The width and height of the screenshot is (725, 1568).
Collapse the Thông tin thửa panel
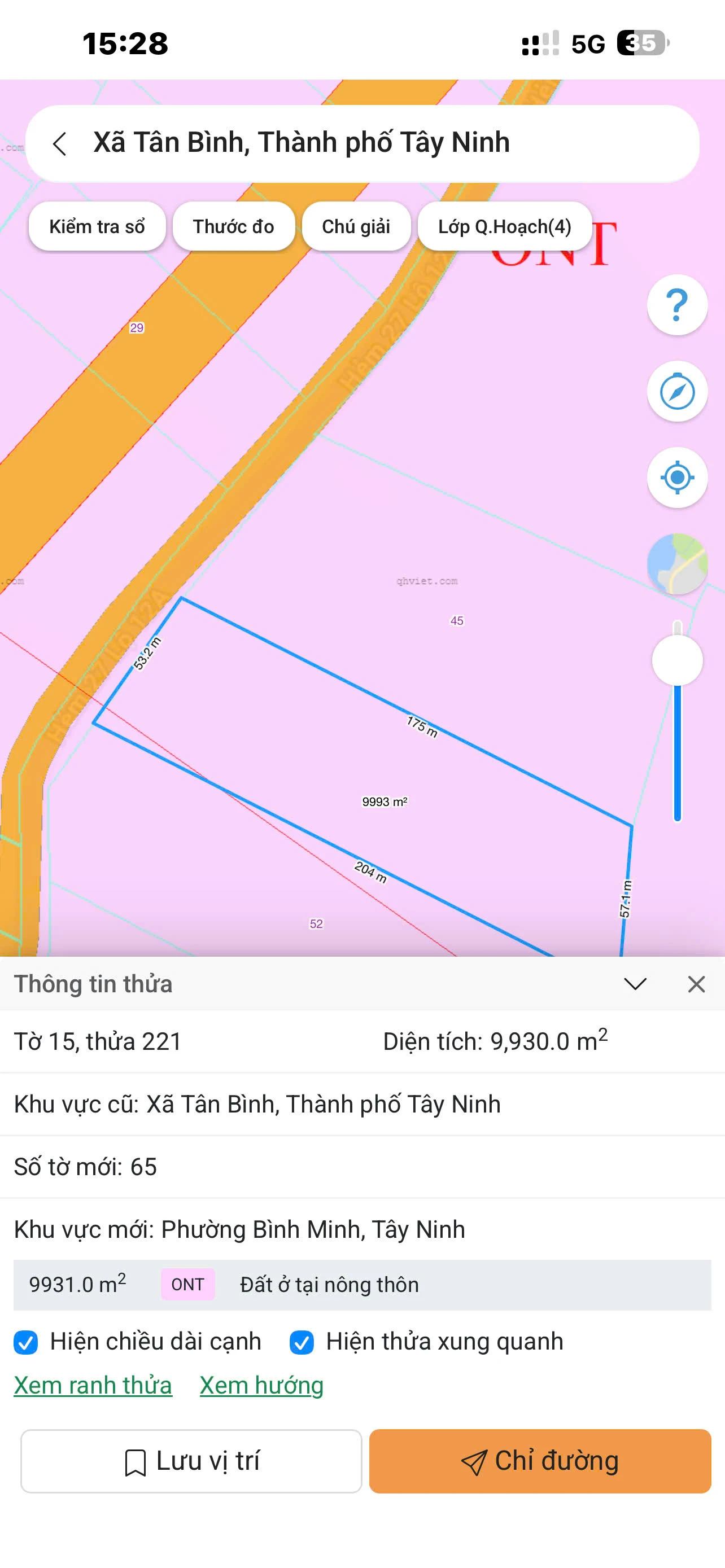coord(635,984)
